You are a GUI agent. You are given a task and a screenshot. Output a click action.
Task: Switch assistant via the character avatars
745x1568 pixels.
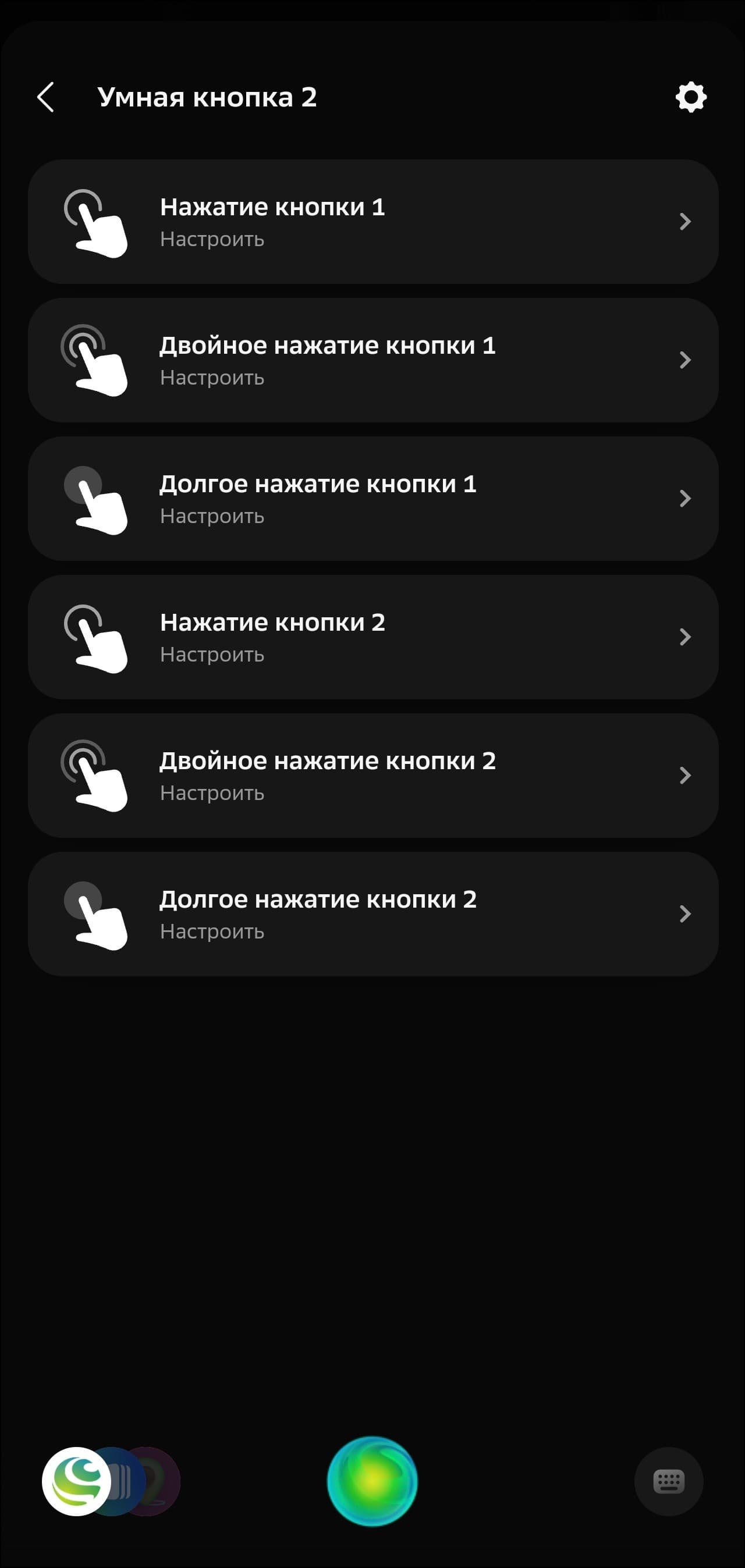tap(111, 1481)
